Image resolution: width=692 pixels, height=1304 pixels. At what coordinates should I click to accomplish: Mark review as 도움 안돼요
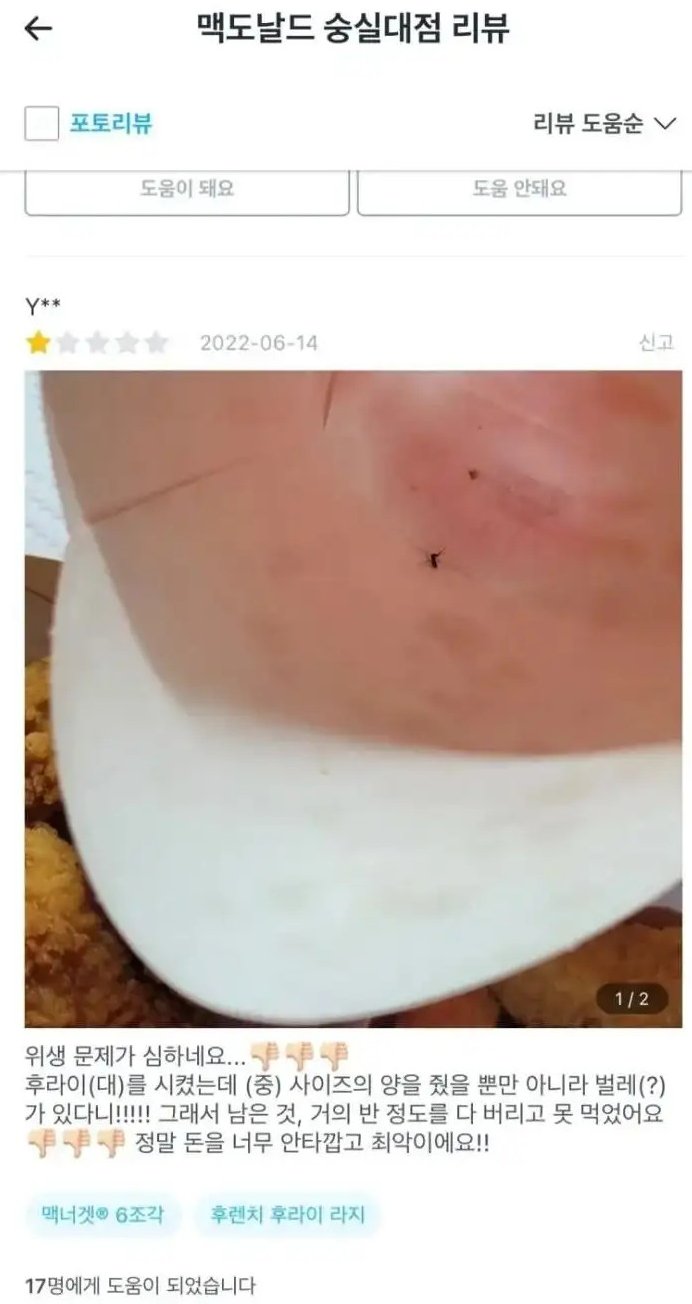click(x=519, y=190)
